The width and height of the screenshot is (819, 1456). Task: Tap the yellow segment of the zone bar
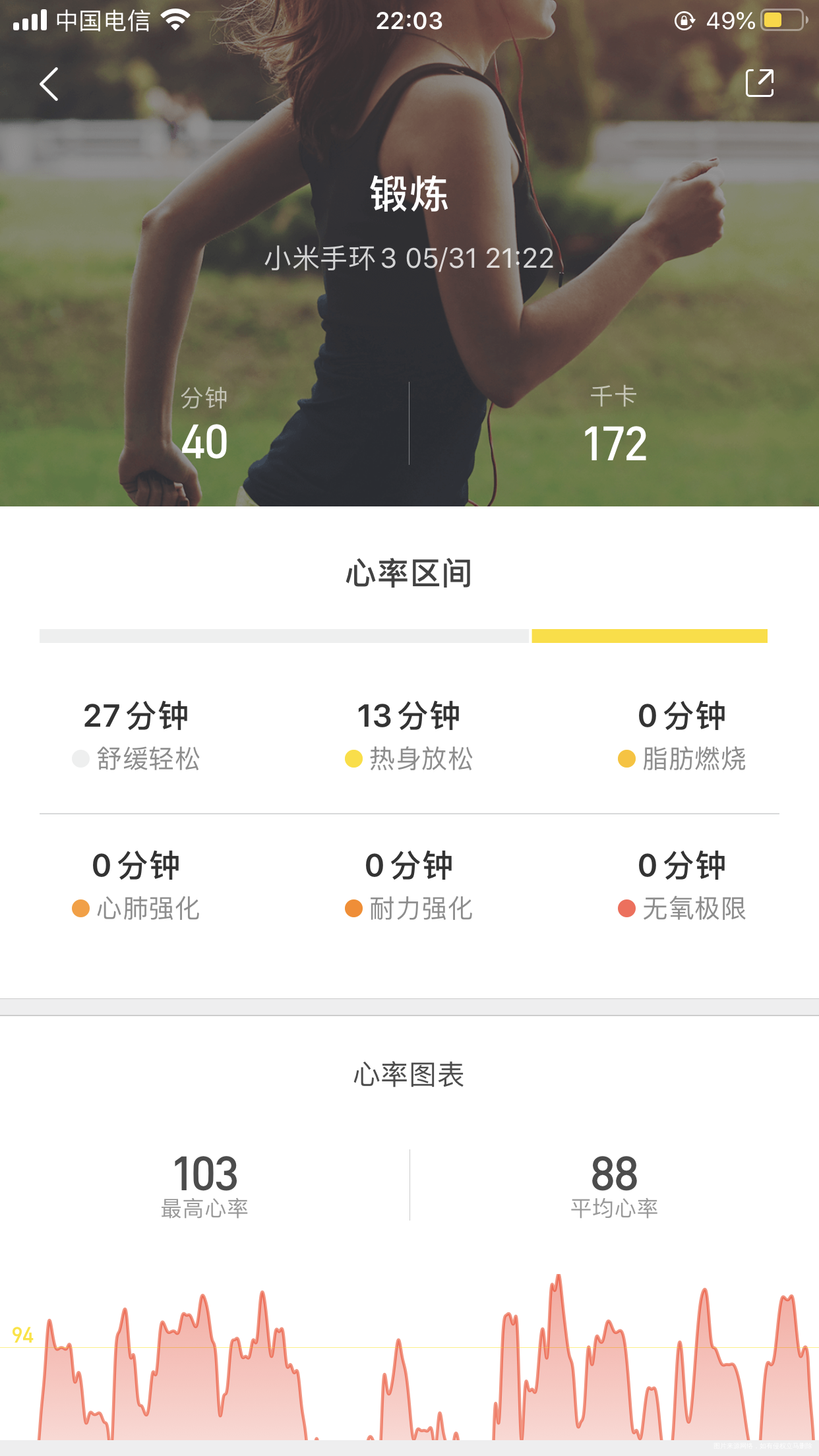click(x=650, y=635)
